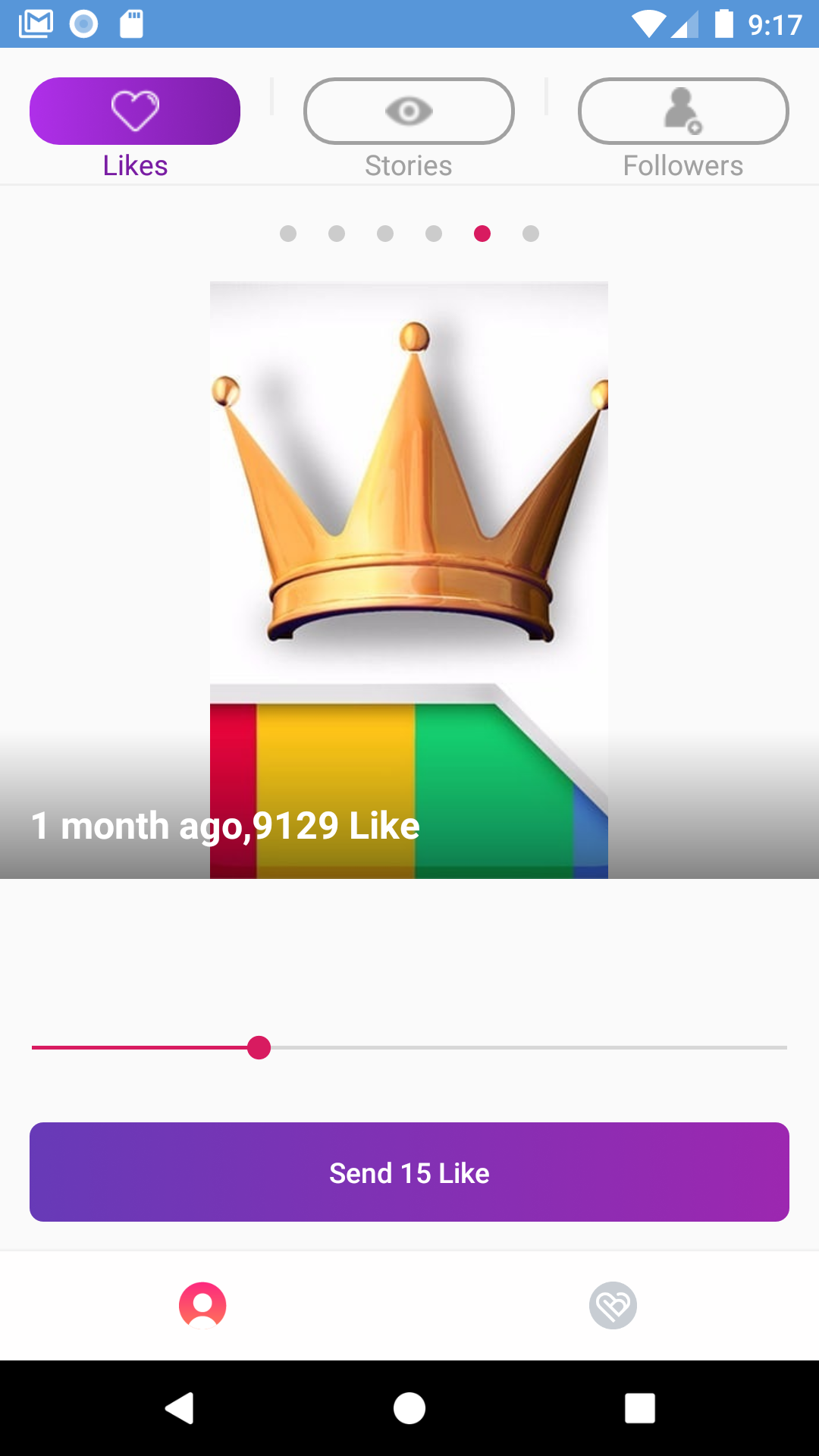The image size is (819, 1456).
Task: Switch to the Stories tab
Action: (409, 111)
